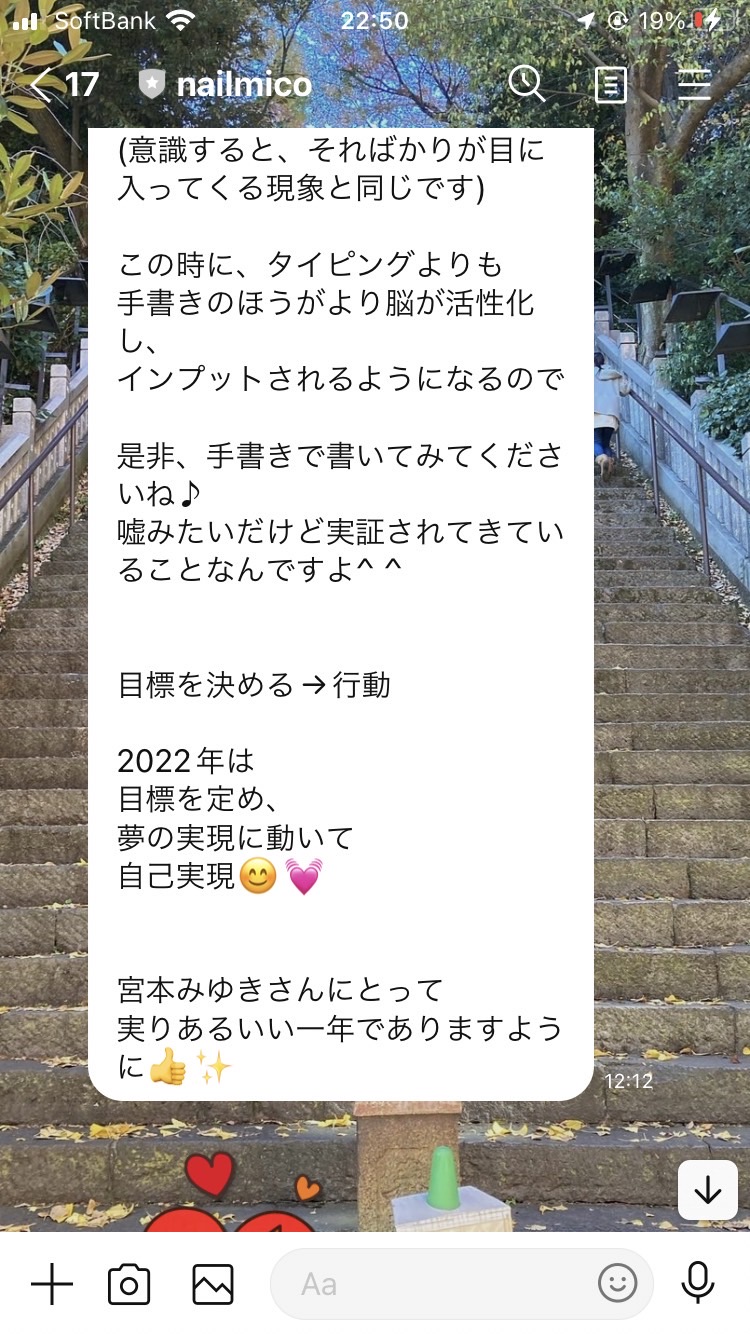Search within the nailmico chat
Screen dimensions: 750x1334
coord(526,84)
